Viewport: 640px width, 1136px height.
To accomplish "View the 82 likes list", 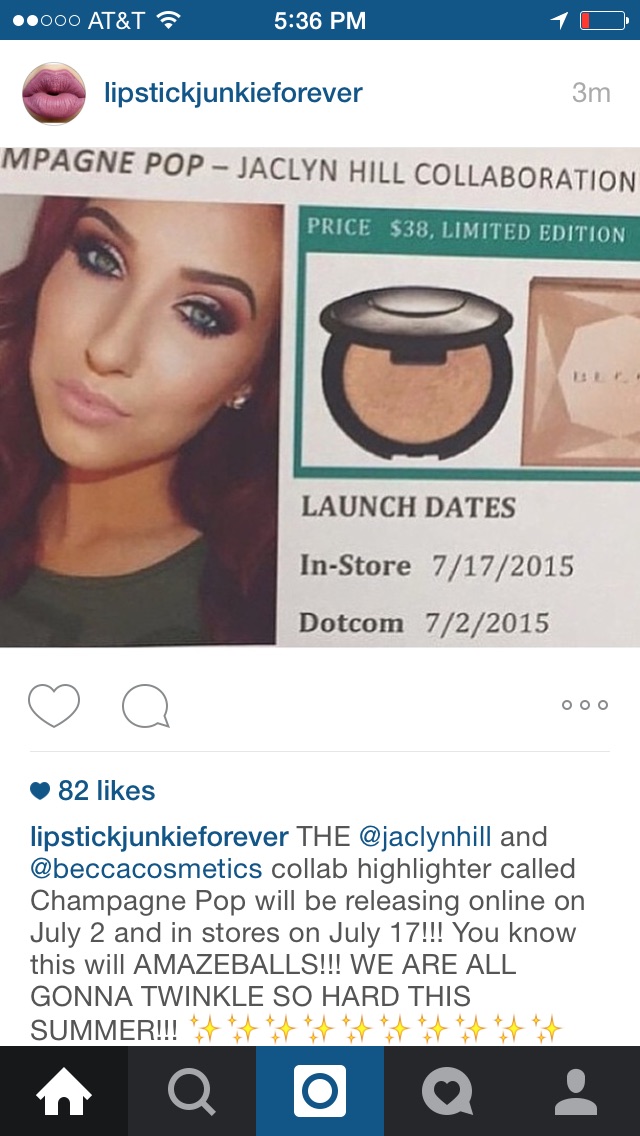I will click(93, 790).
